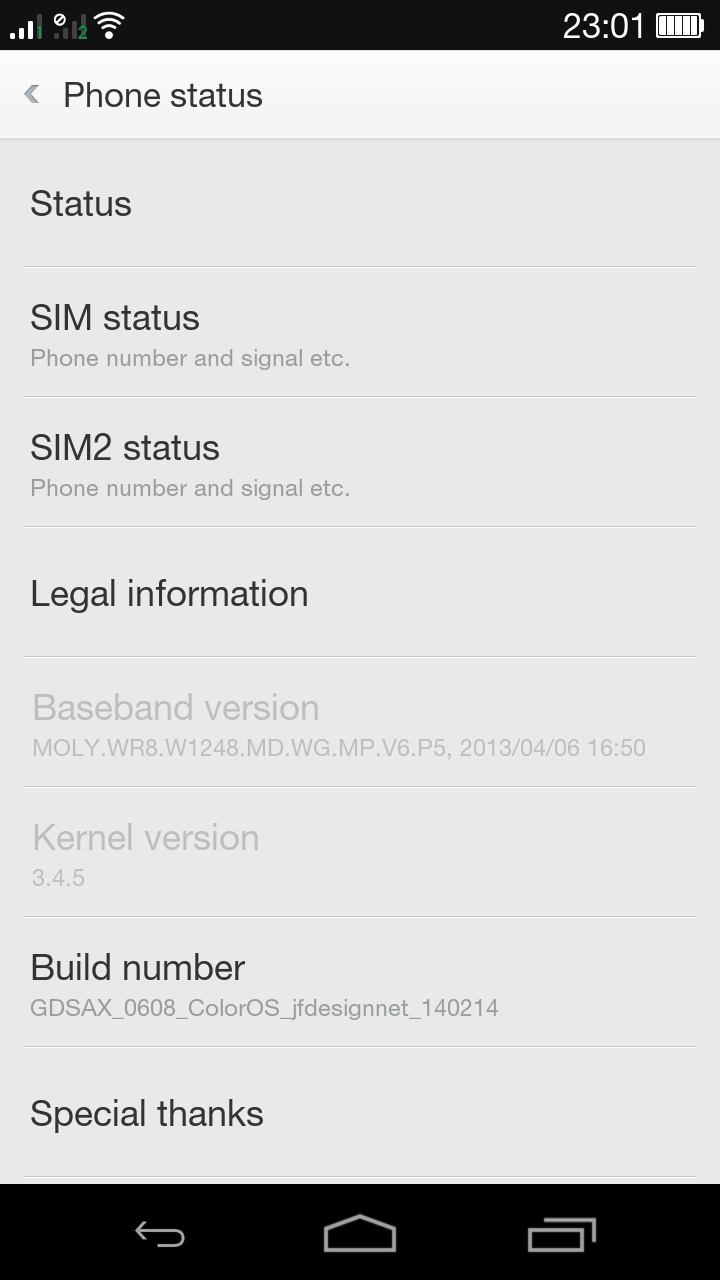Open Special thanks
The height and width of the screenshot is (1280, 720).
[x=360, y=1113]
